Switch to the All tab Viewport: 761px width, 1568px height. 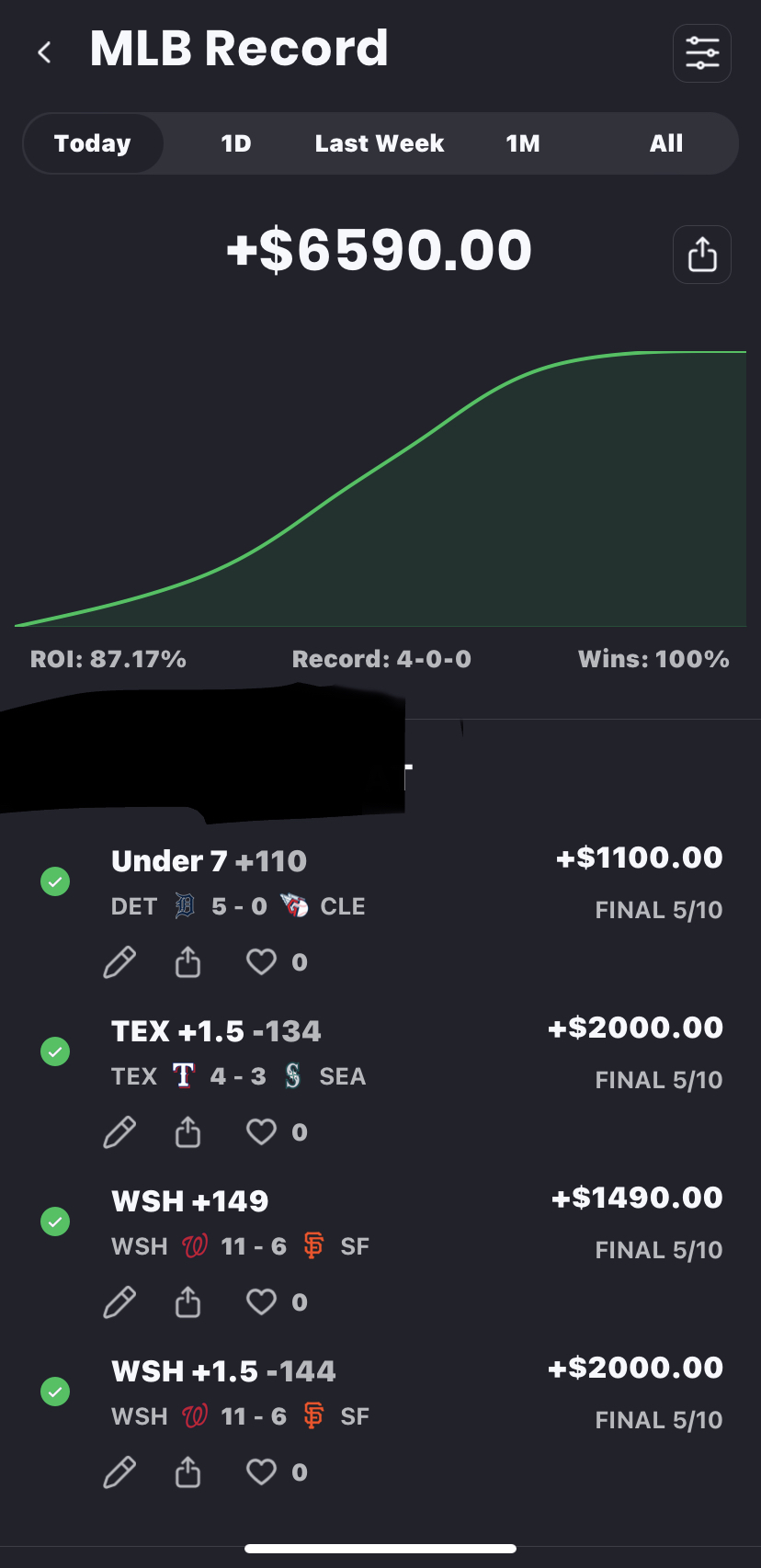(666, 143)
